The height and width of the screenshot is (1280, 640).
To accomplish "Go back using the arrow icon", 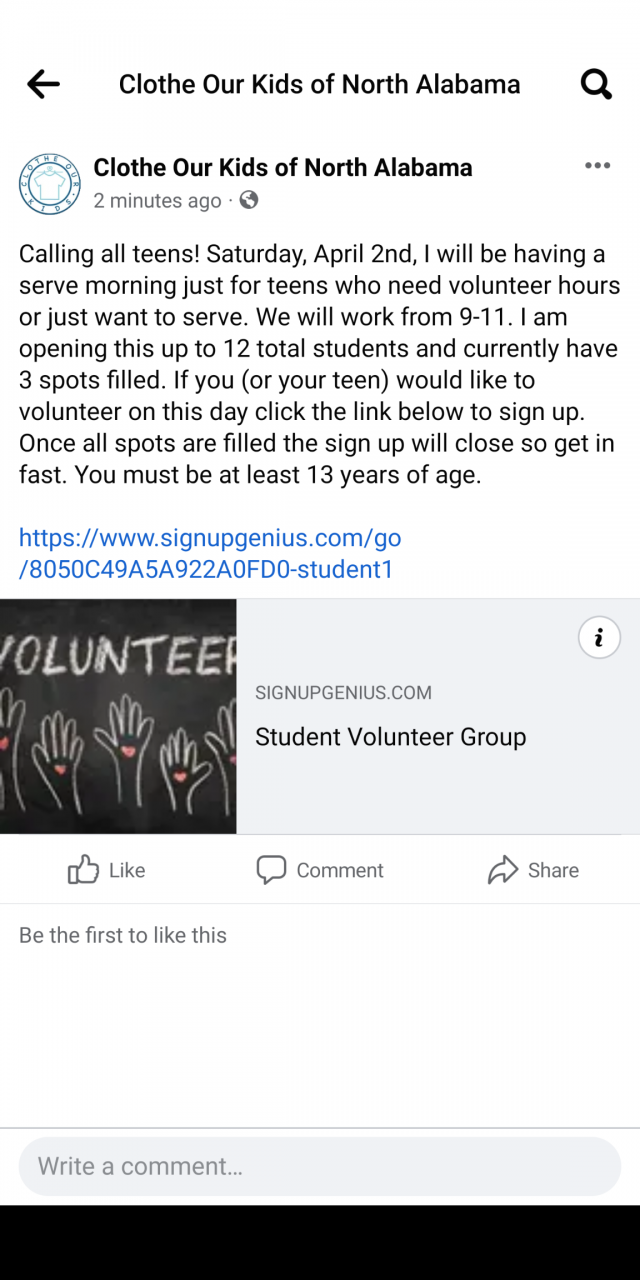I will click(x=43, y=85).
